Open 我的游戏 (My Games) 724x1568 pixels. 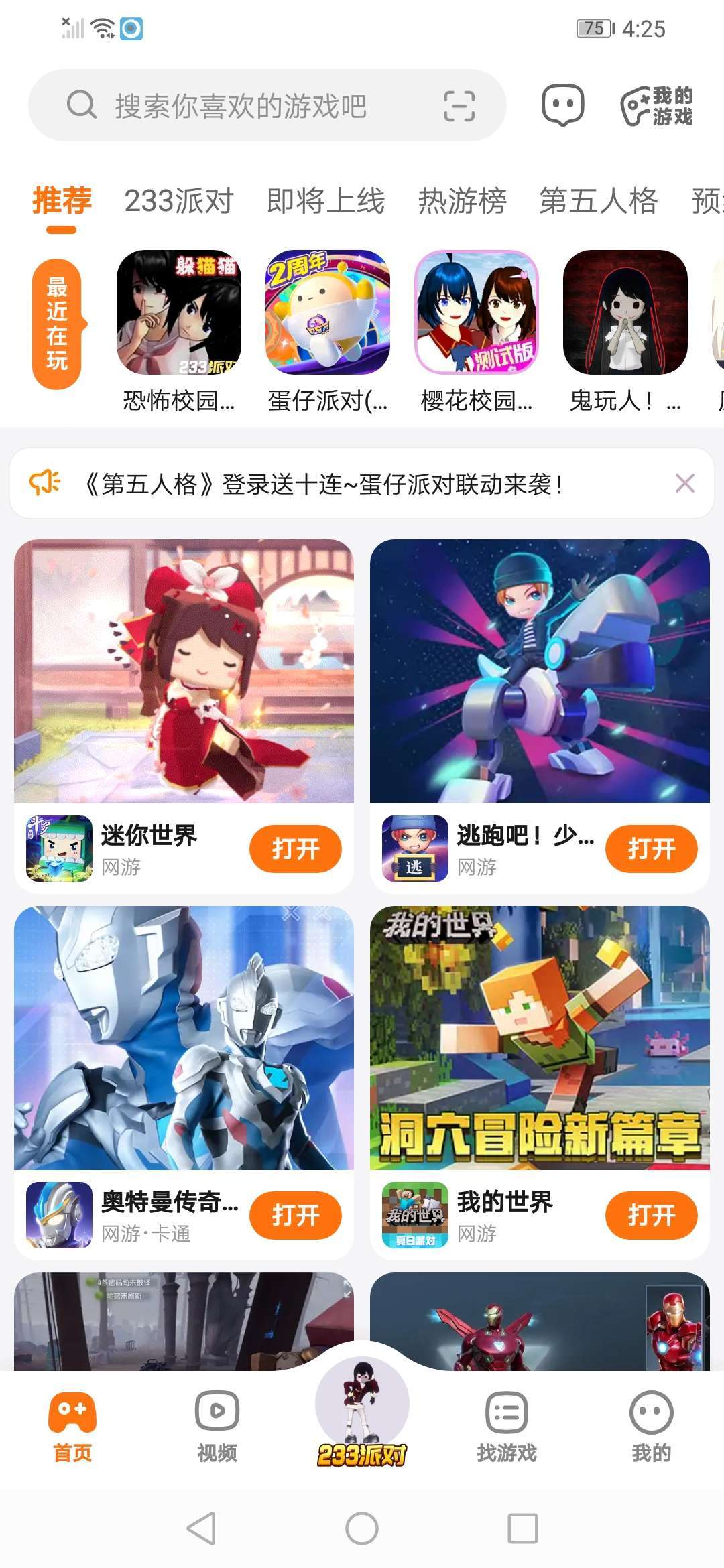click(x=657, y=106)
